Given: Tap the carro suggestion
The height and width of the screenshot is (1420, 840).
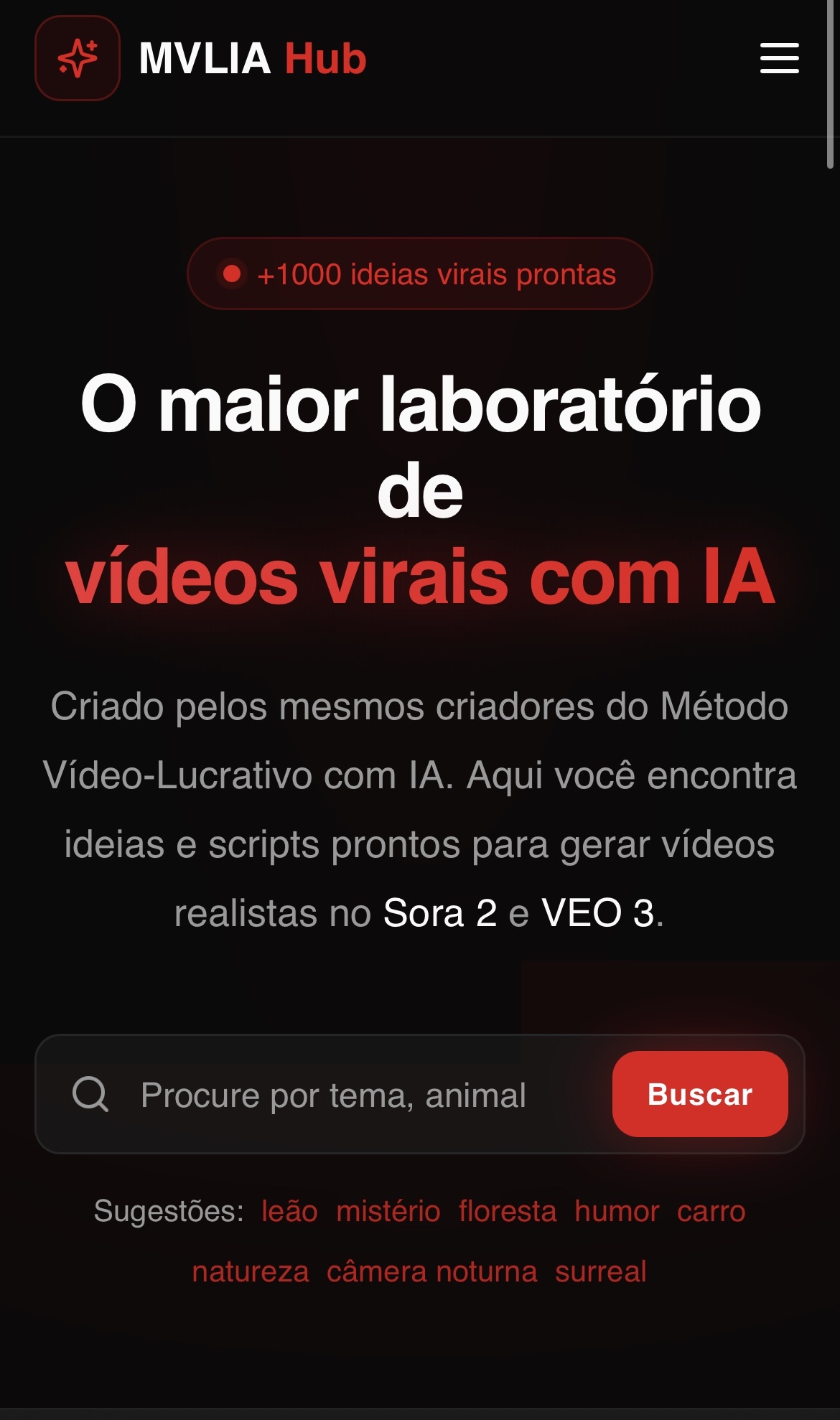Looking at the screenshot, I should 711,1211.
